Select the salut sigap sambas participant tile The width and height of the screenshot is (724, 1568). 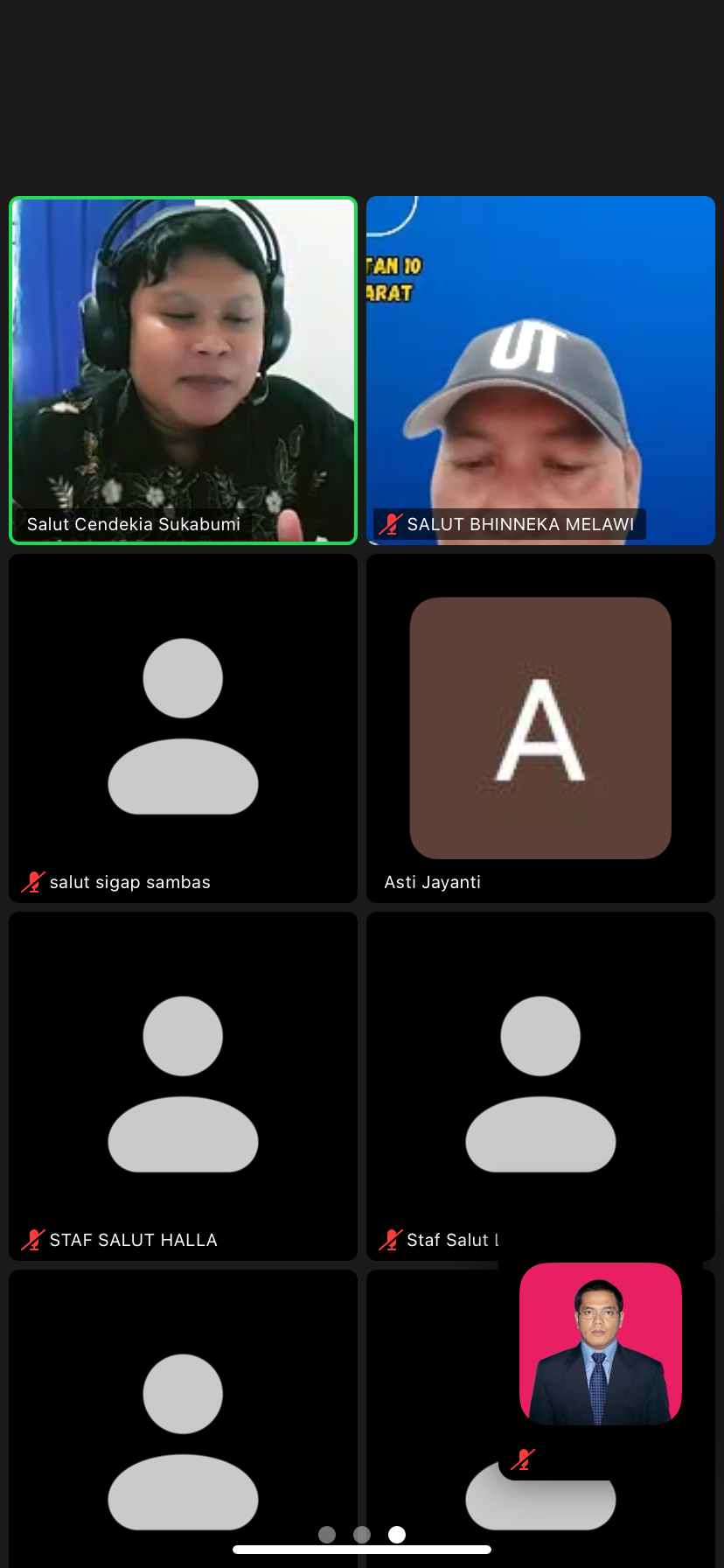pos(183,727)
